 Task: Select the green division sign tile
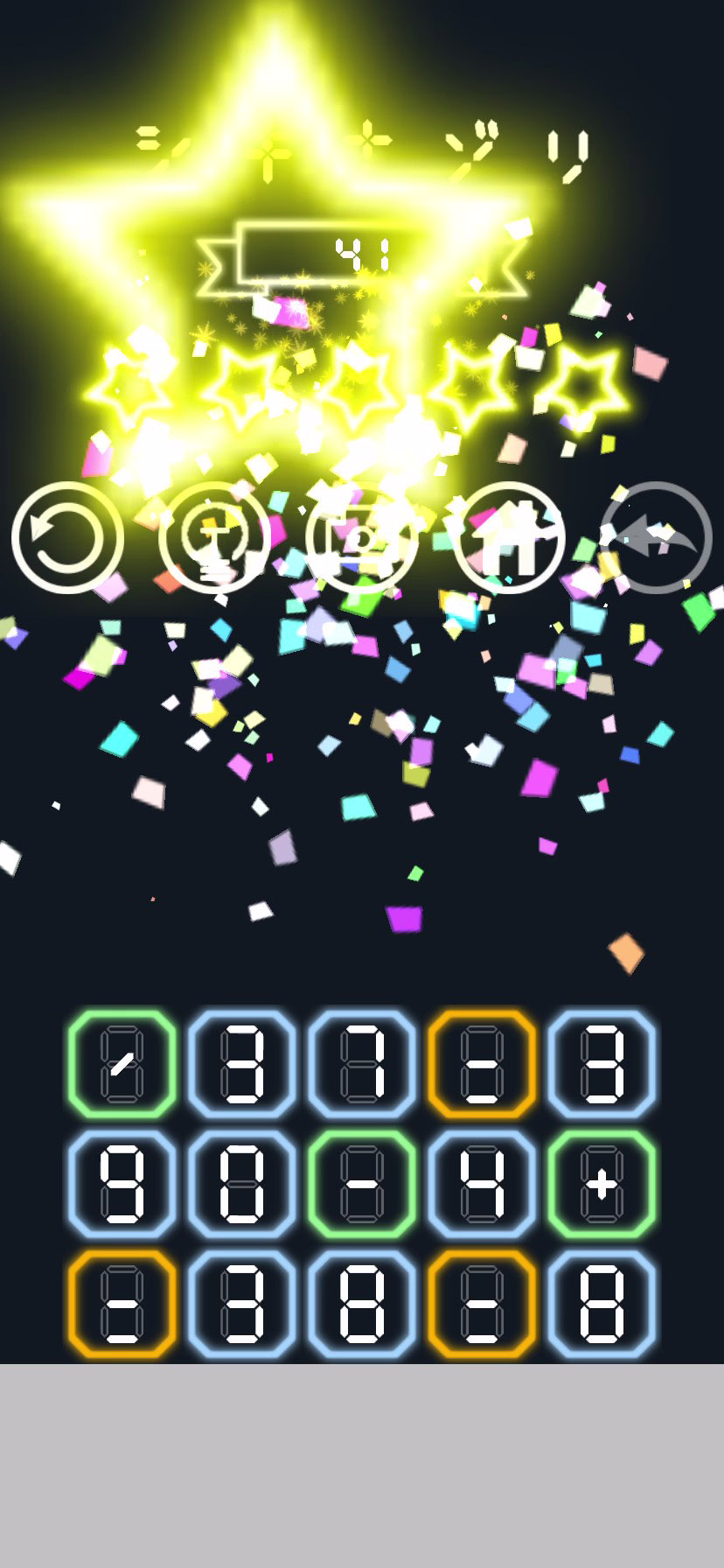tap(122, 1064)
